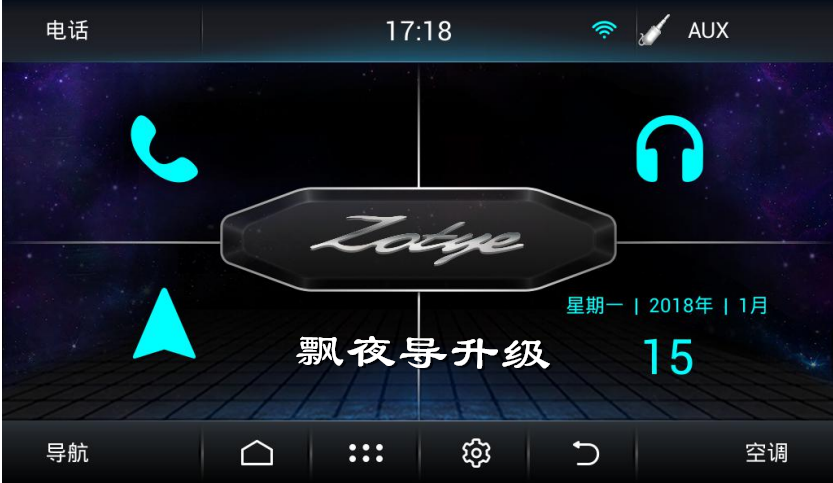Open settings via the gear icon
833x483 pixels.
pos(476,453)
